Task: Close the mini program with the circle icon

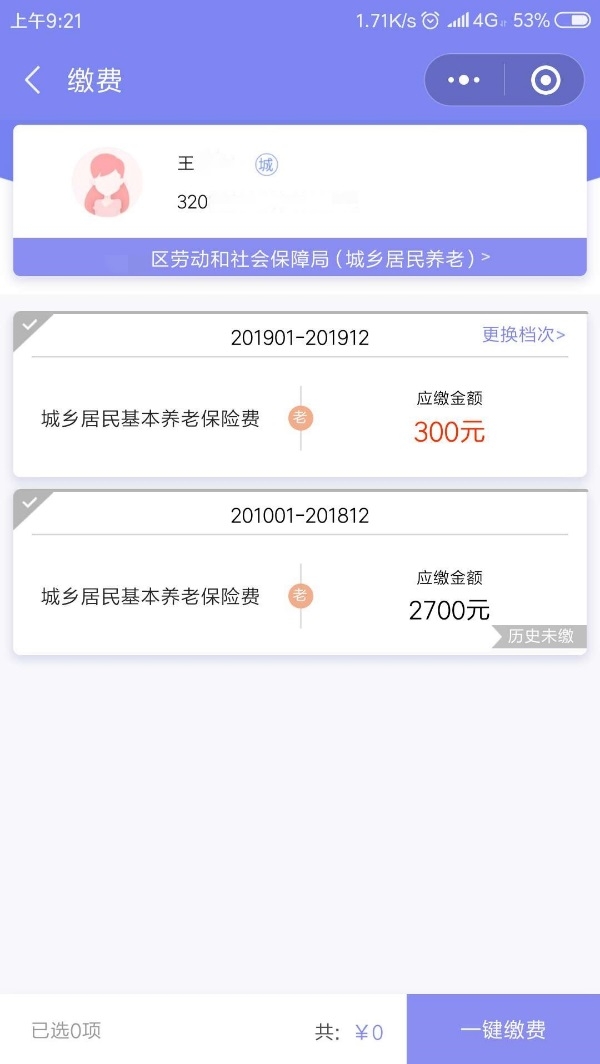Action: click(x=545, y=80)
